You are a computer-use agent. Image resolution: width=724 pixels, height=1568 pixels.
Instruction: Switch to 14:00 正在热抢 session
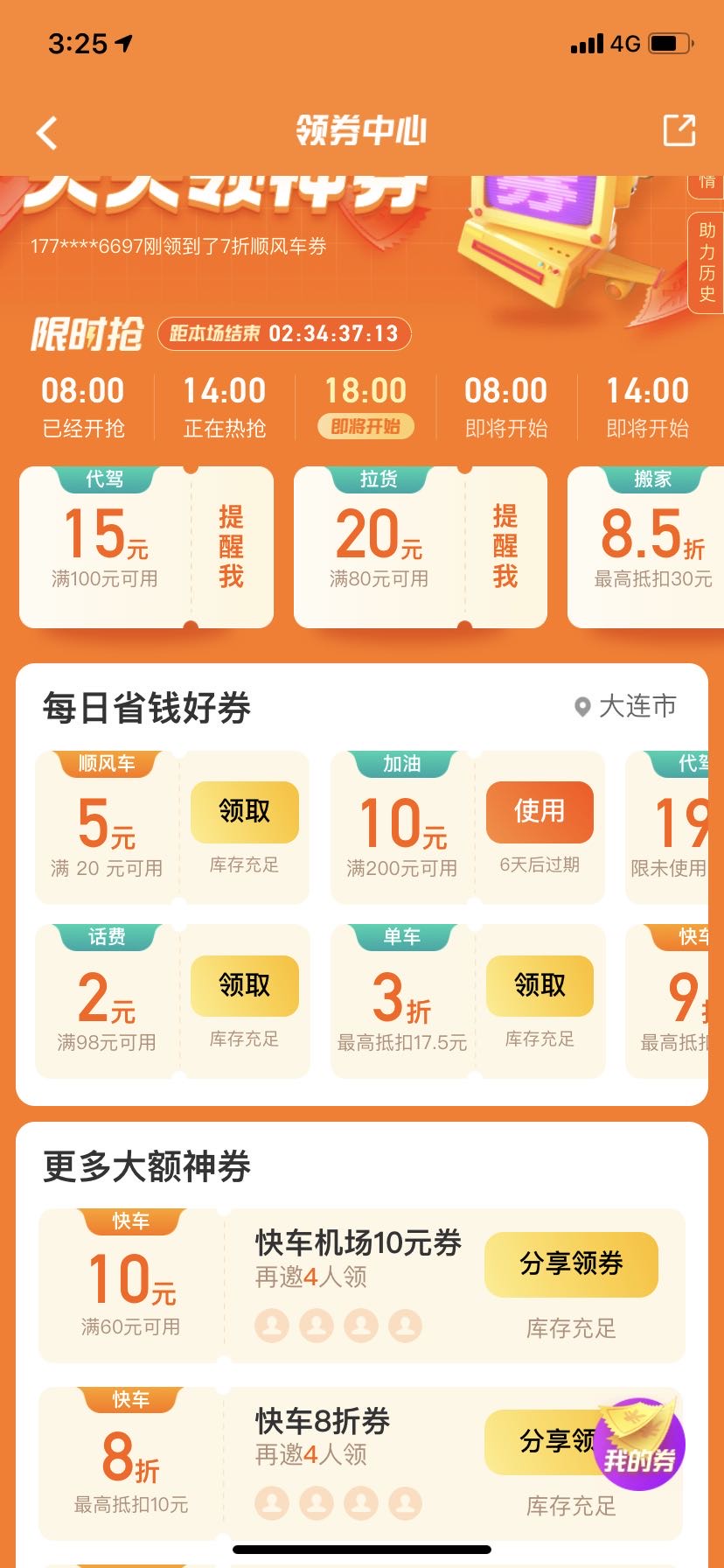224,406
